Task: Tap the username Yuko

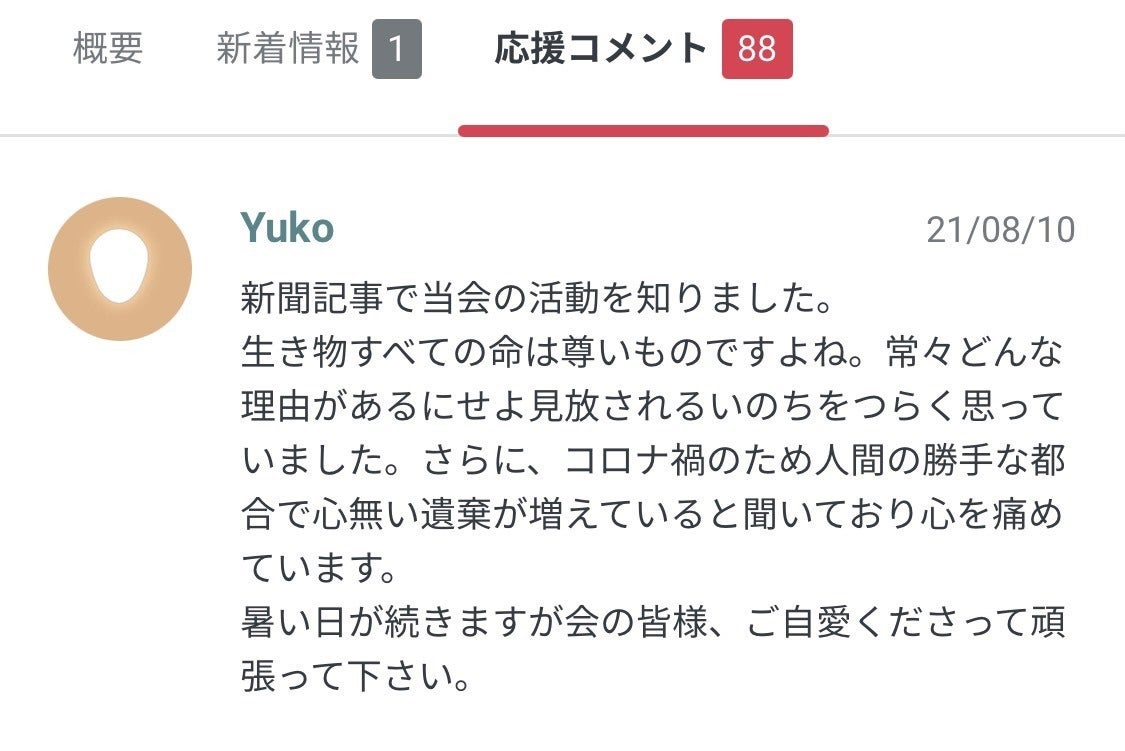Action: pyautogui.click(x=287, y=229)
